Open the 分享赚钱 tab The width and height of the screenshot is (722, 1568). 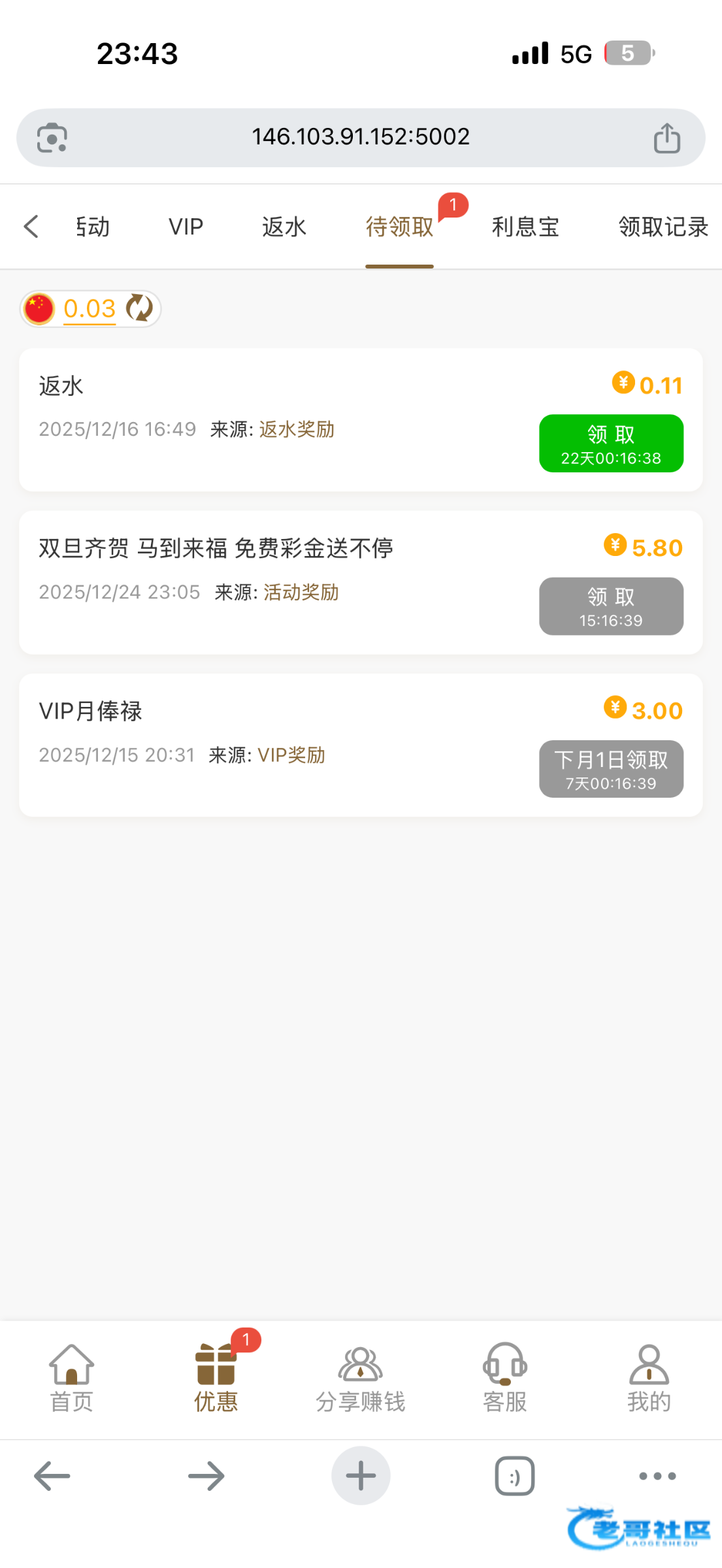point(361,1377)
